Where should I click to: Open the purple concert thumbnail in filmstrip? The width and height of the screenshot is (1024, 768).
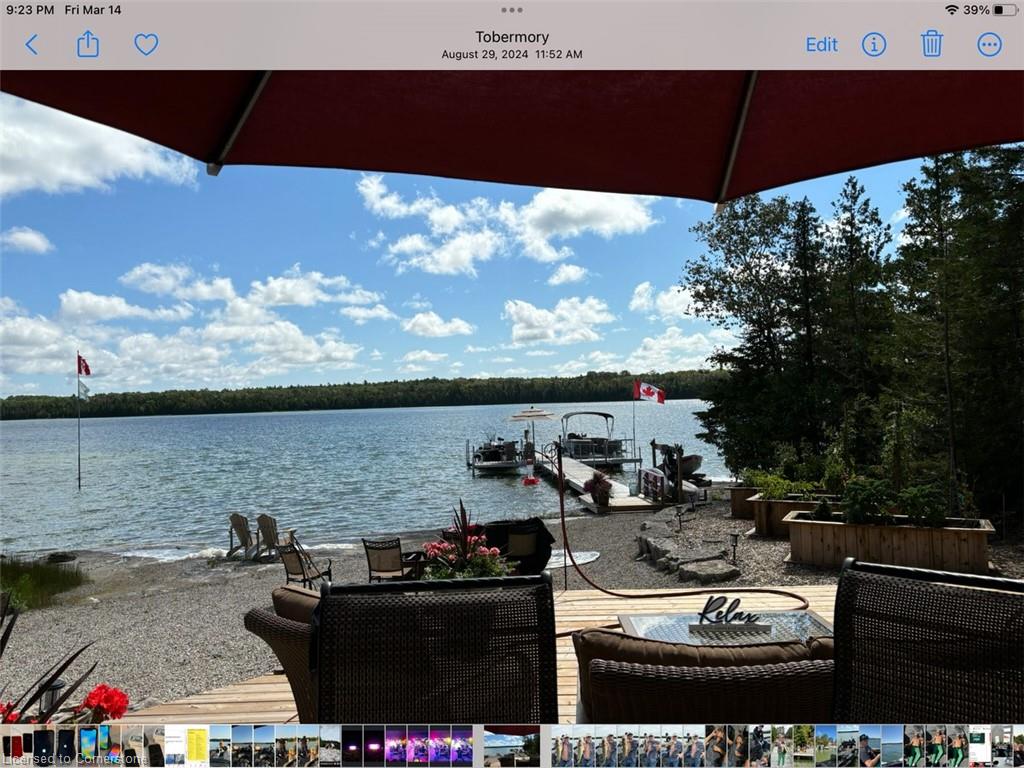[x=417, y=746]
